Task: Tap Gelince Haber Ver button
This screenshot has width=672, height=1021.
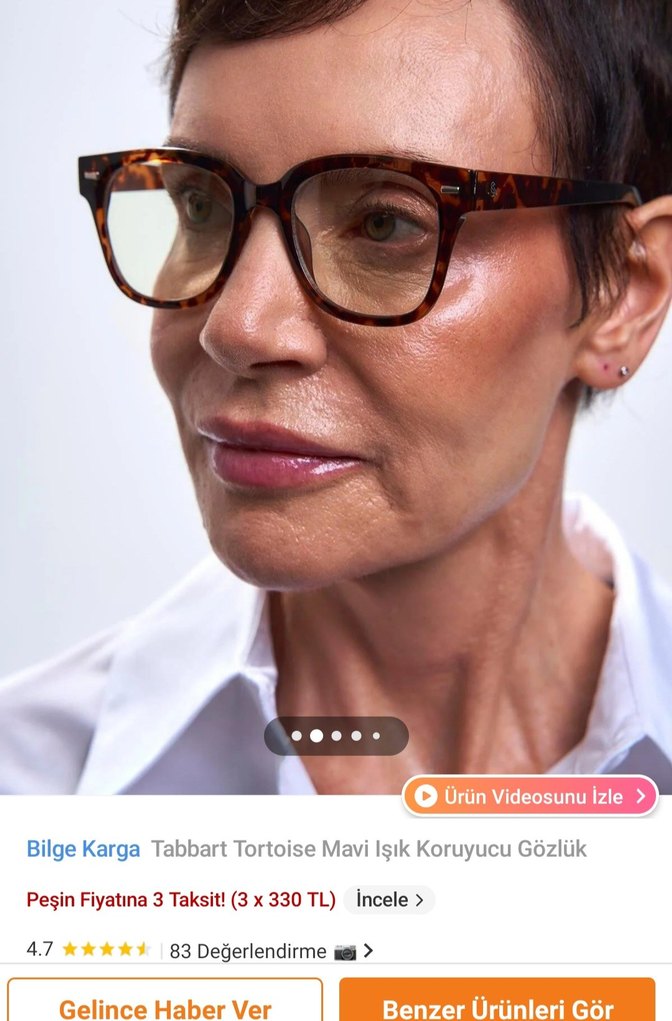Action: (x=165, y=1003)
